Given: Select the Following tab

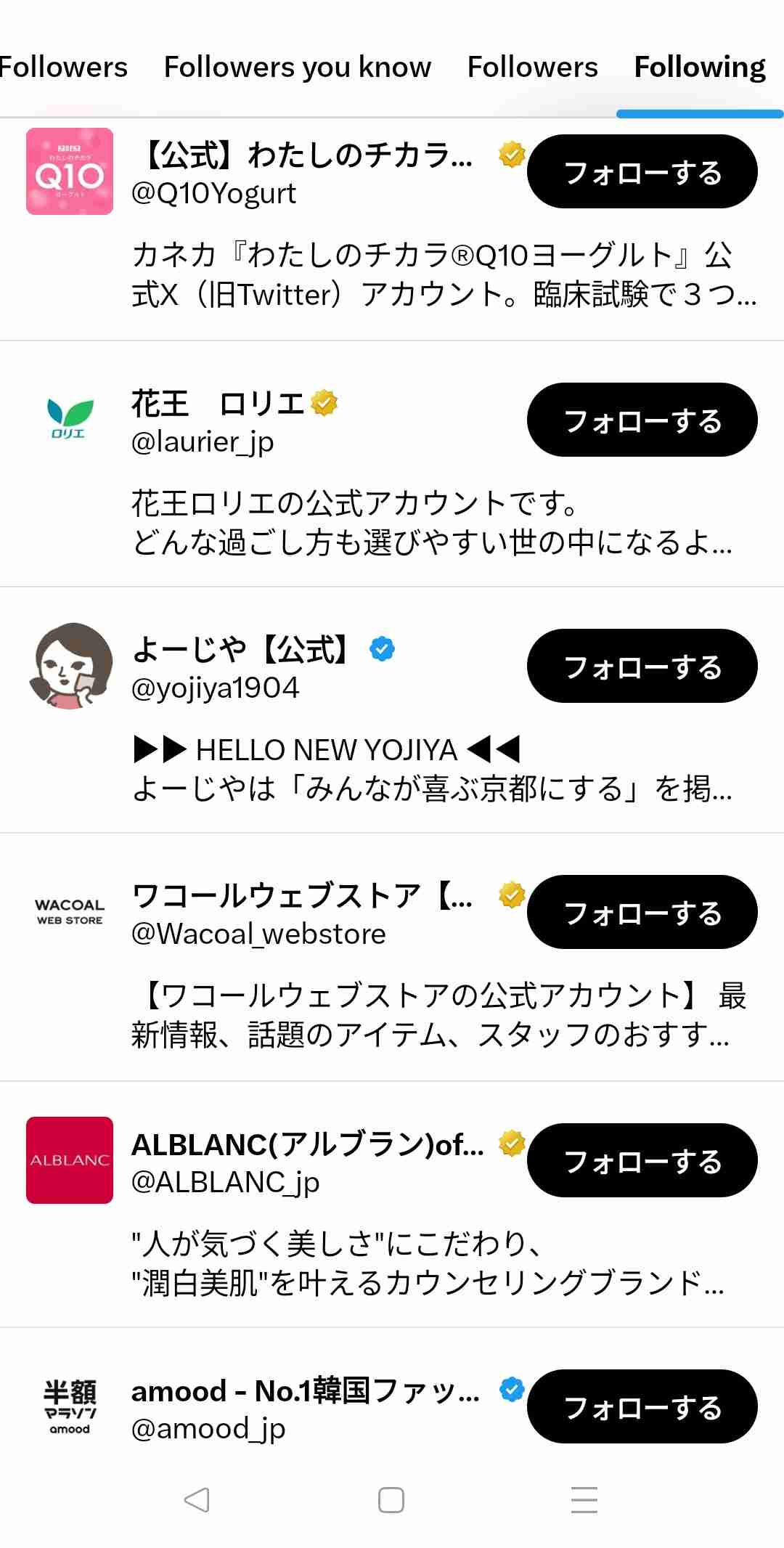Looking at the screenshot, I should [x=699, y=68].
